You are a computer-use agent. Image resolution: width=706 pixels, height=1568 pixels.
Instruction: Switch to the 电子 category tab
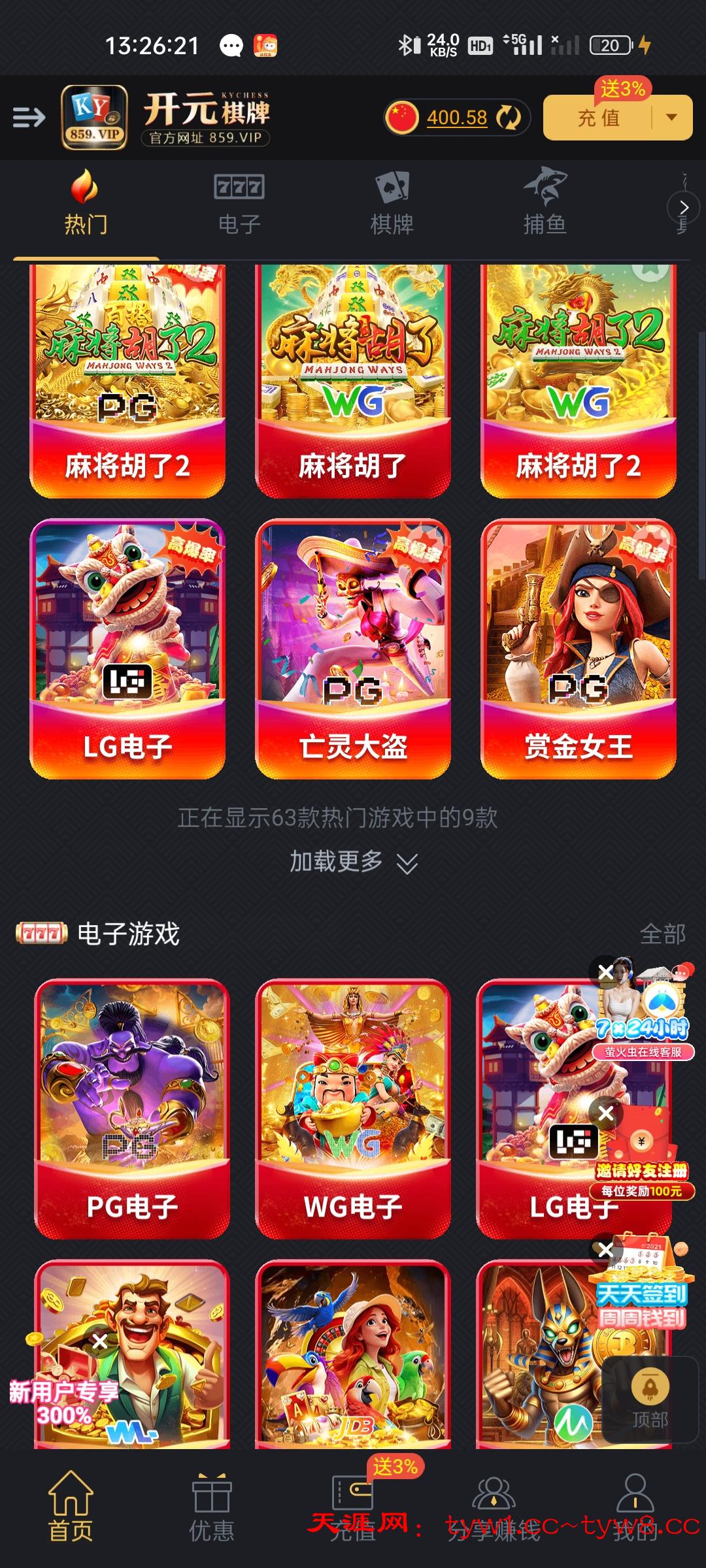coord(239,204)
